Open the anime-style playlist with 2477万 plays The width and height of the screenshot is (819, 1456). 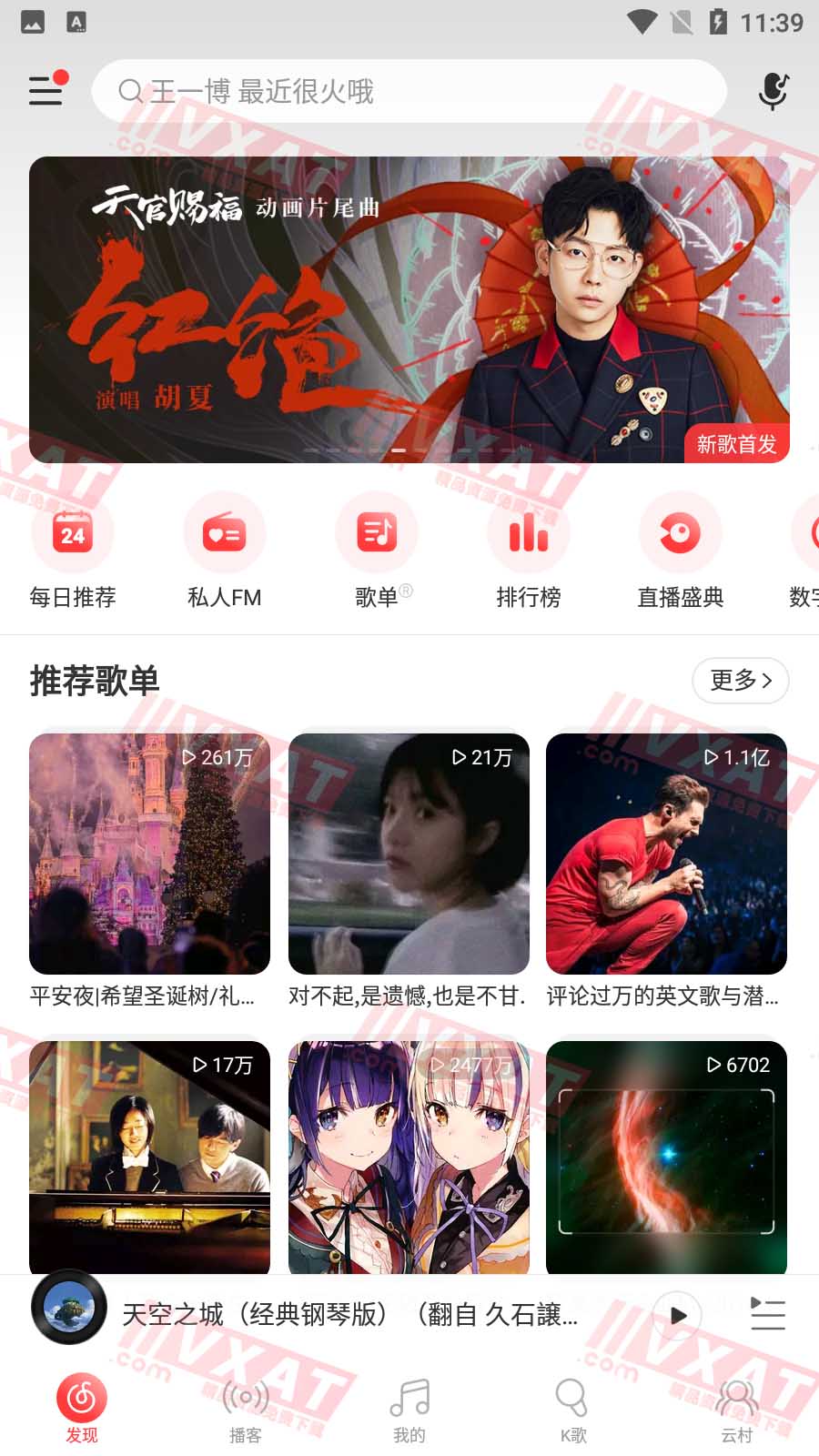tap(409, 1157)
